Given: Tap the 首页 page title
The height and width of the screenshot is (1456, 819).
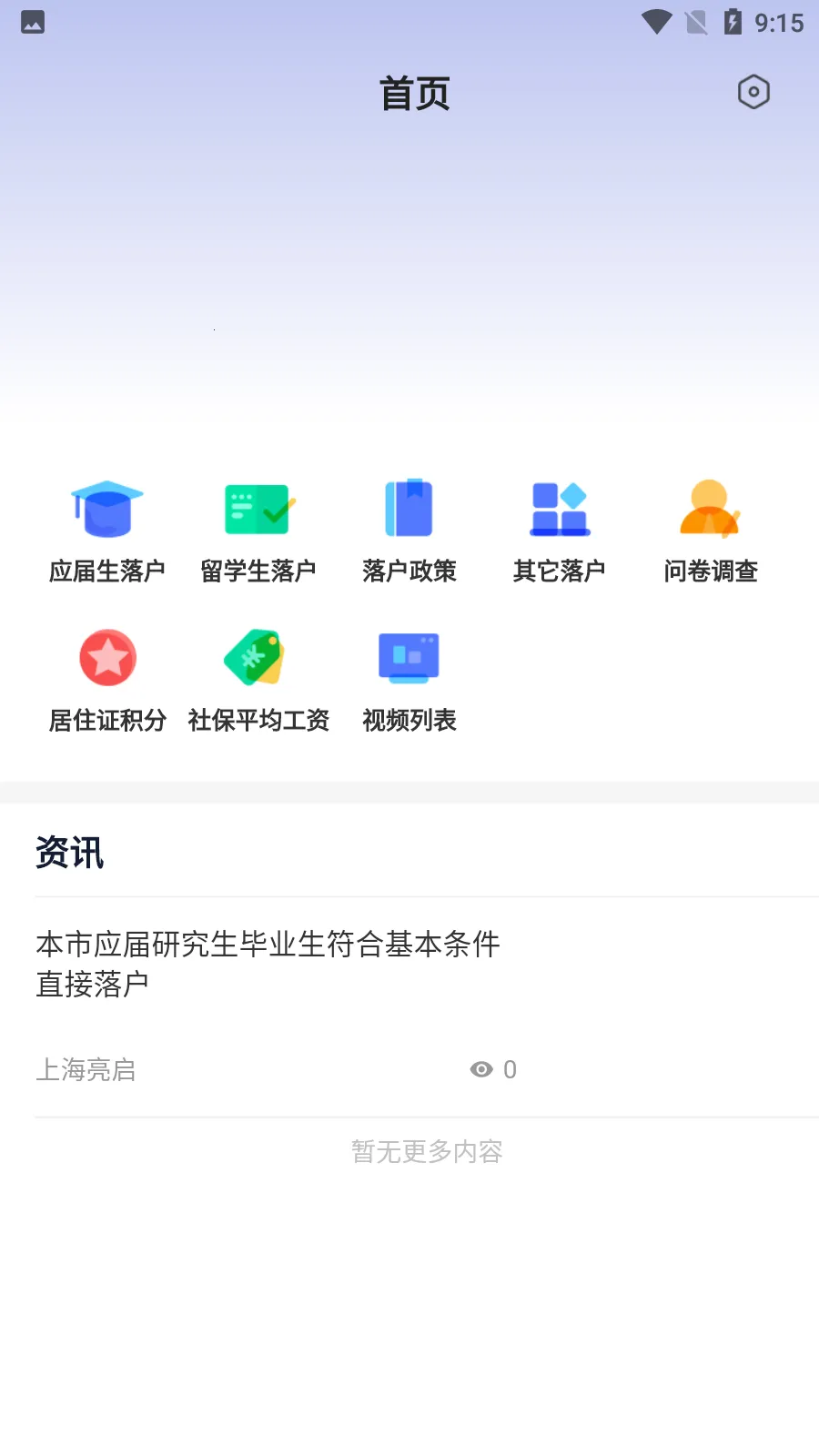Looking at the screenshot, I should [415, 92].
